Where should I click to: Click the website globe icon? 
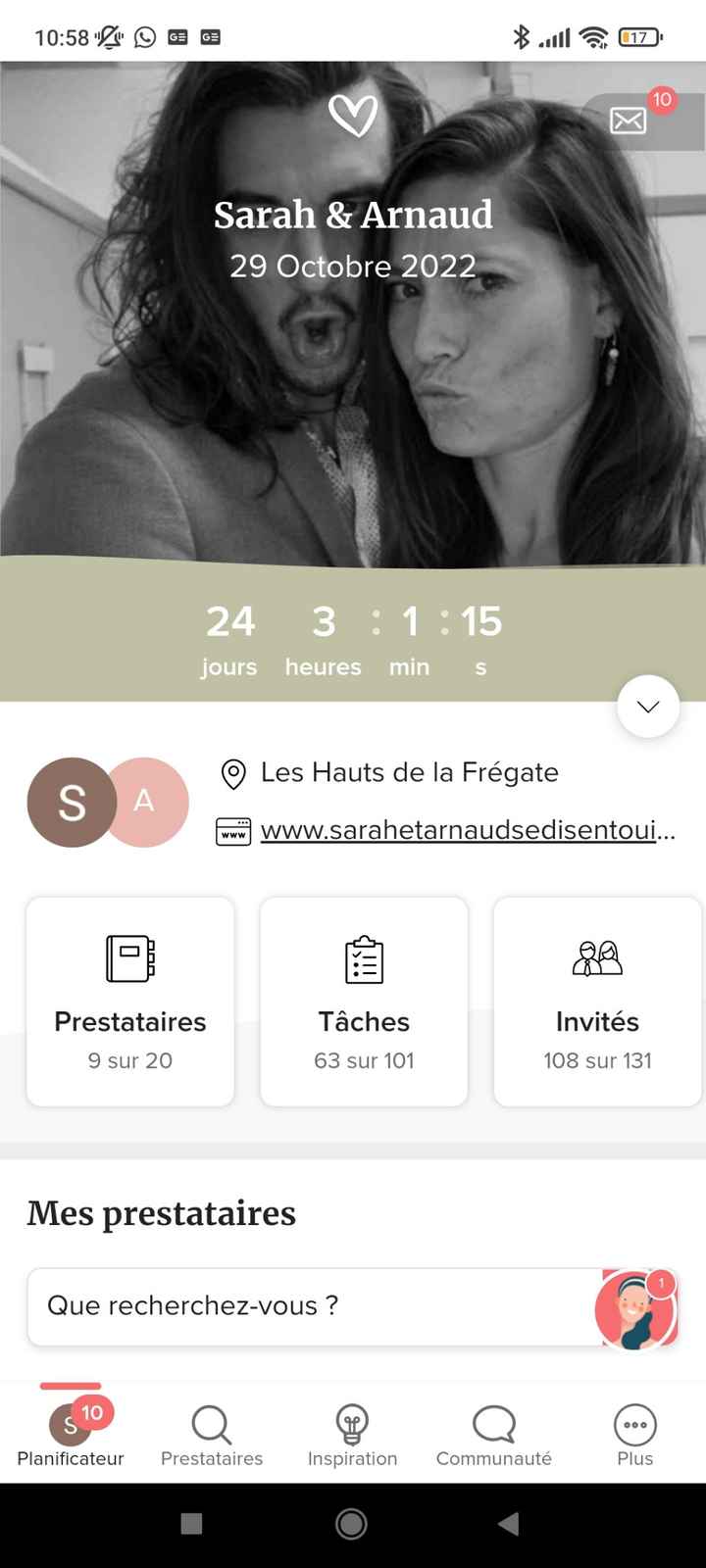coord(232,831)
